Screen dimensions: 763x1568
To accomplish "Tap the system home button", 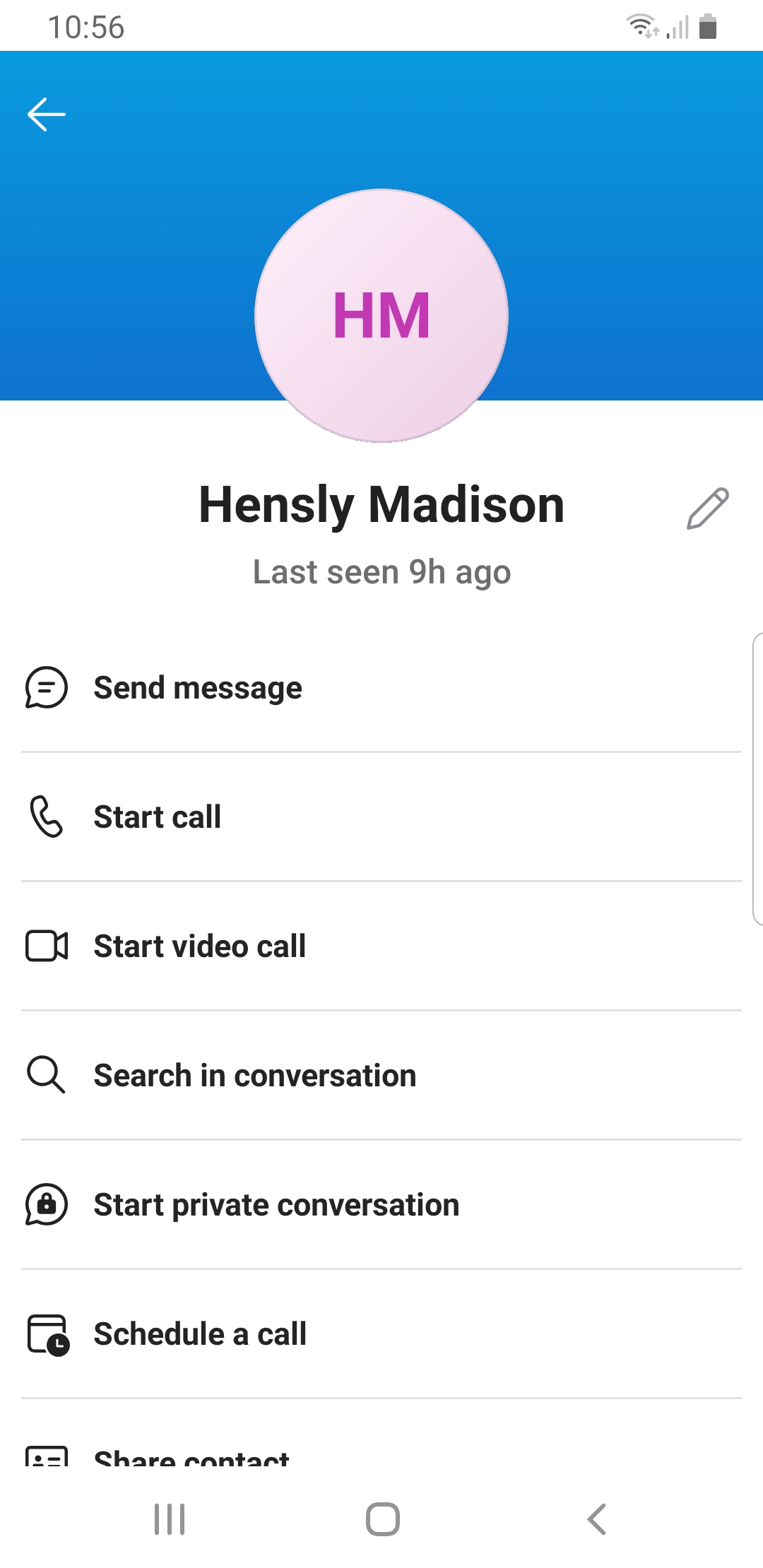I will click(383, 1519).
